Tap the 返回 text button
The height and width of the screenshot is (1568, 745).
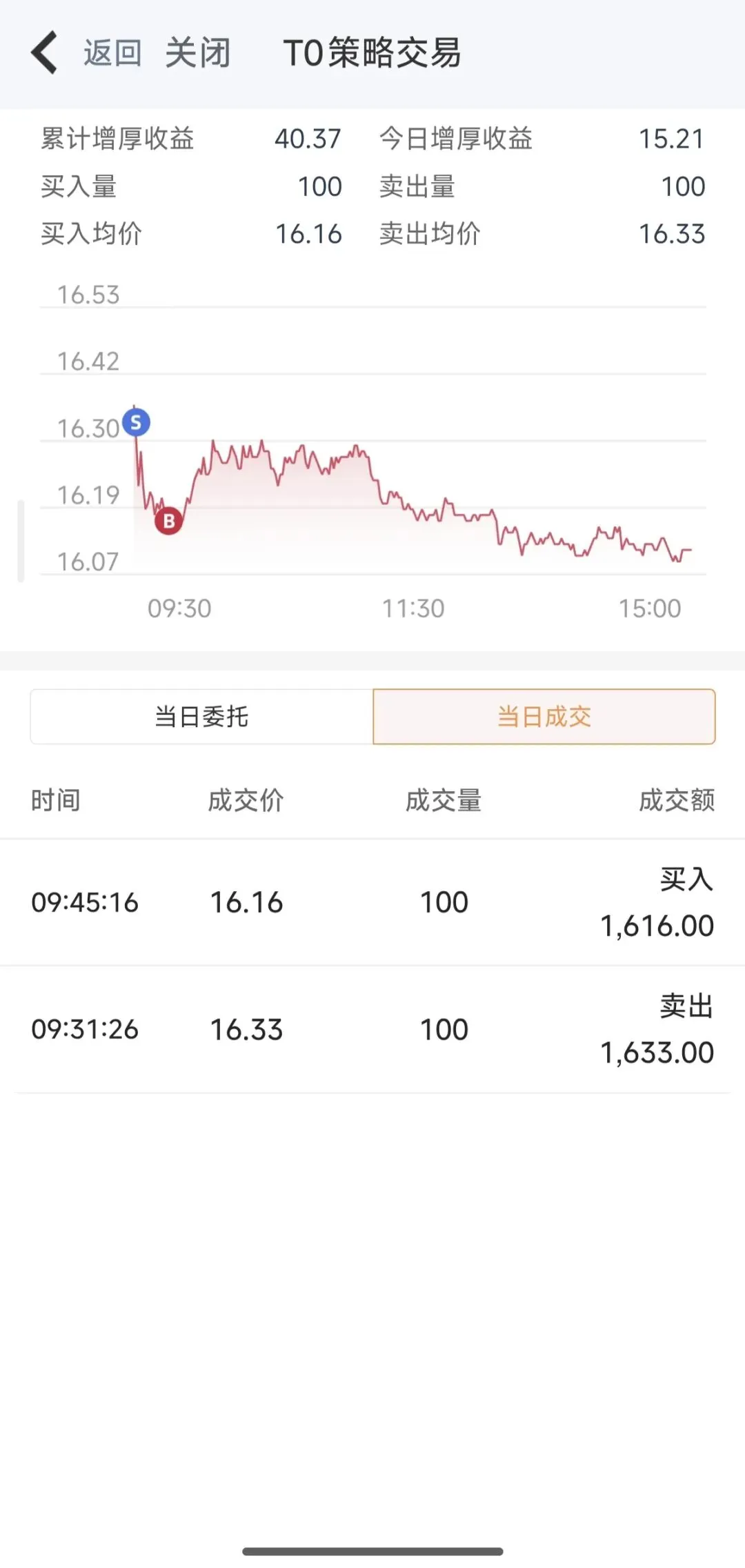[x=112, y=53]
